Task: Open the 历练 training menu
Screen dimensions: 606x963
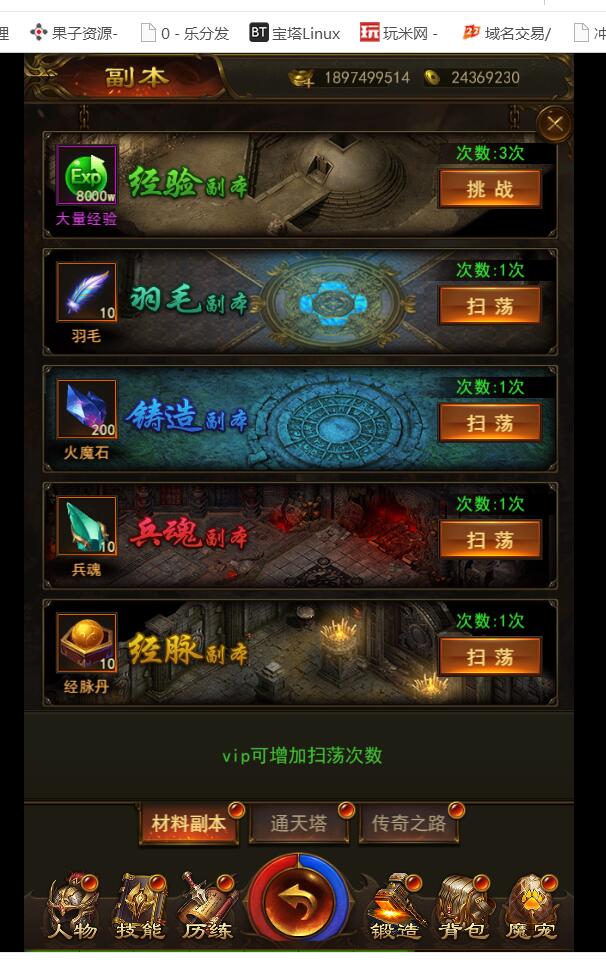Action: pos(206,907)
